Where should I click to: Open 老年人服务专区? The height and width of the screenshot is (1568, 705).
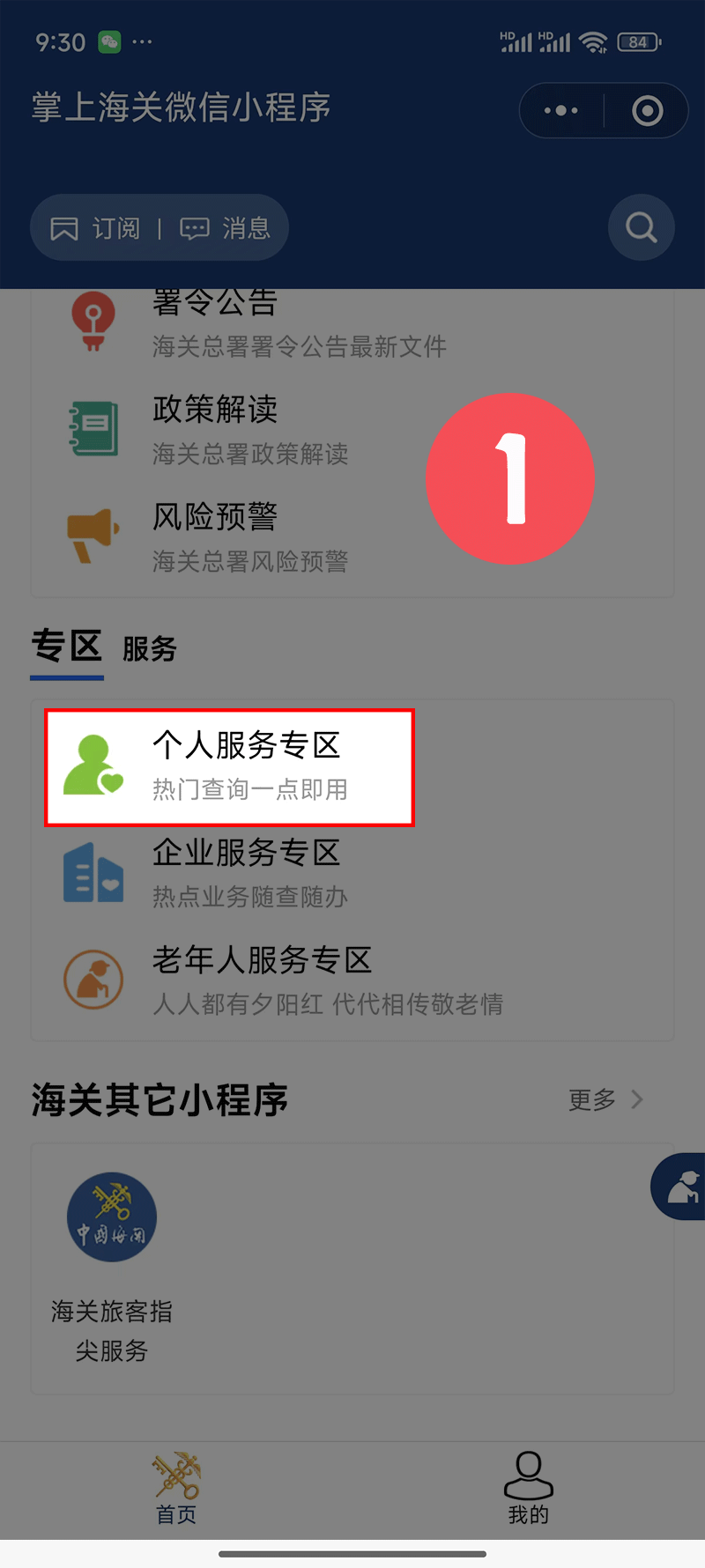click(x=282, y=980)
